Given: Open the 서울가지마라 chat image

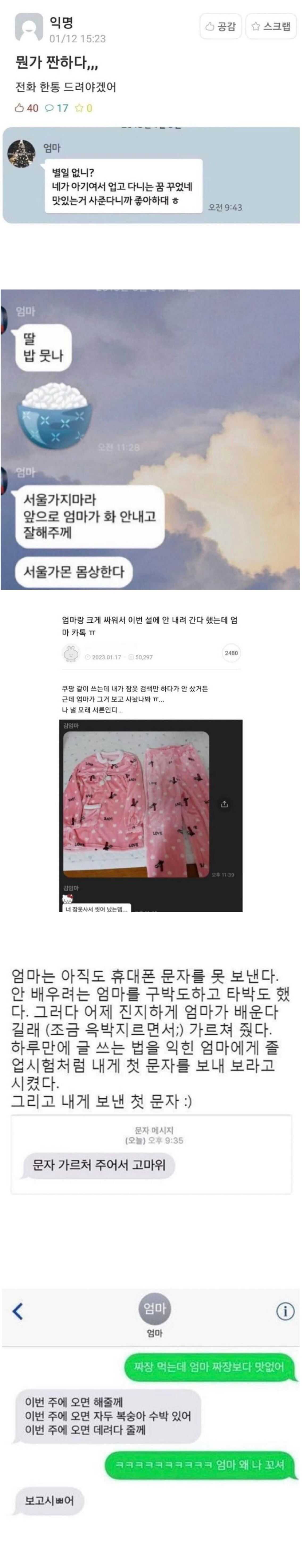Looking at the screenshot, I should pos(150,440).
